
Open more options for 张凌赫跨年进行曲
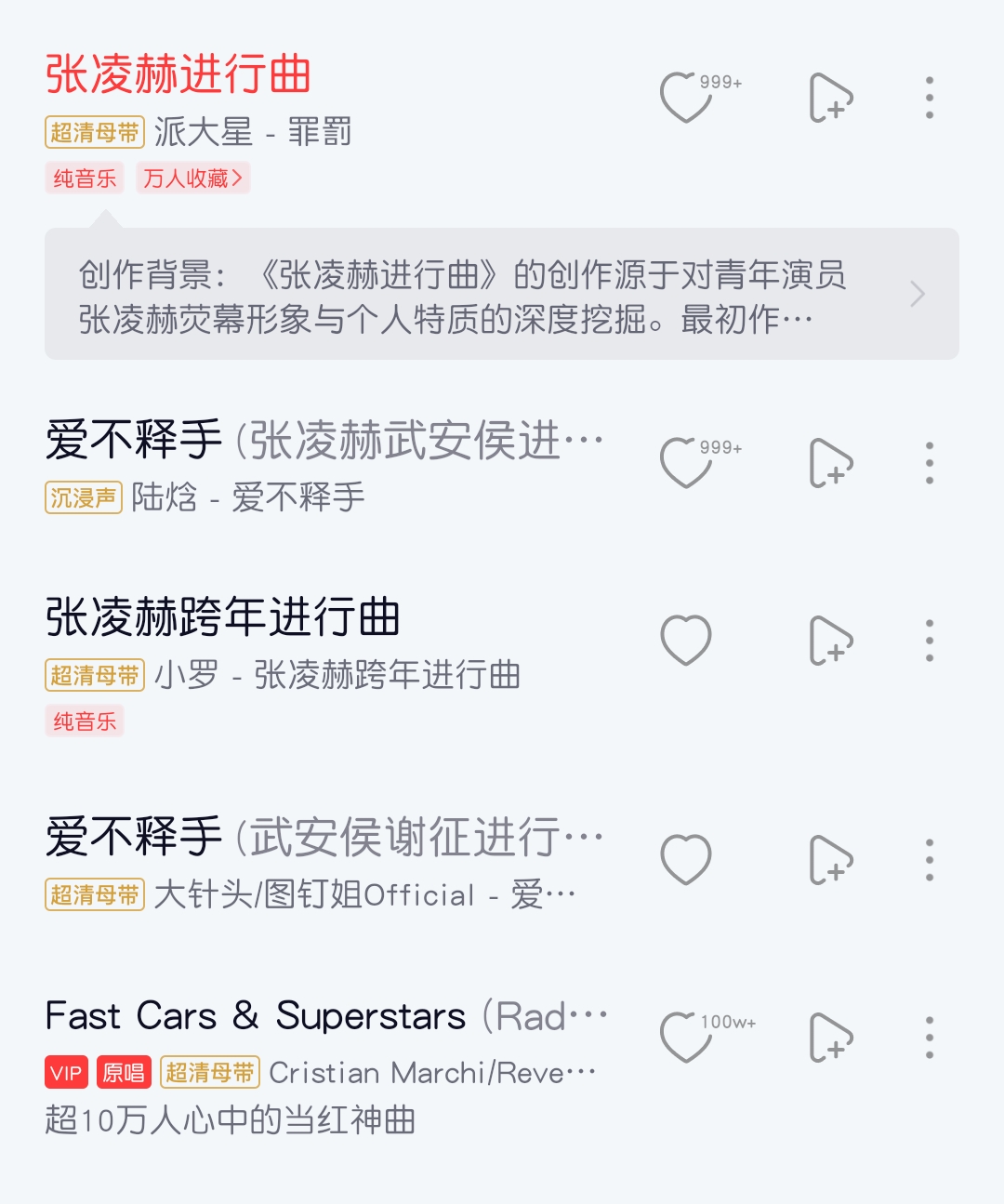click(930, 641)
